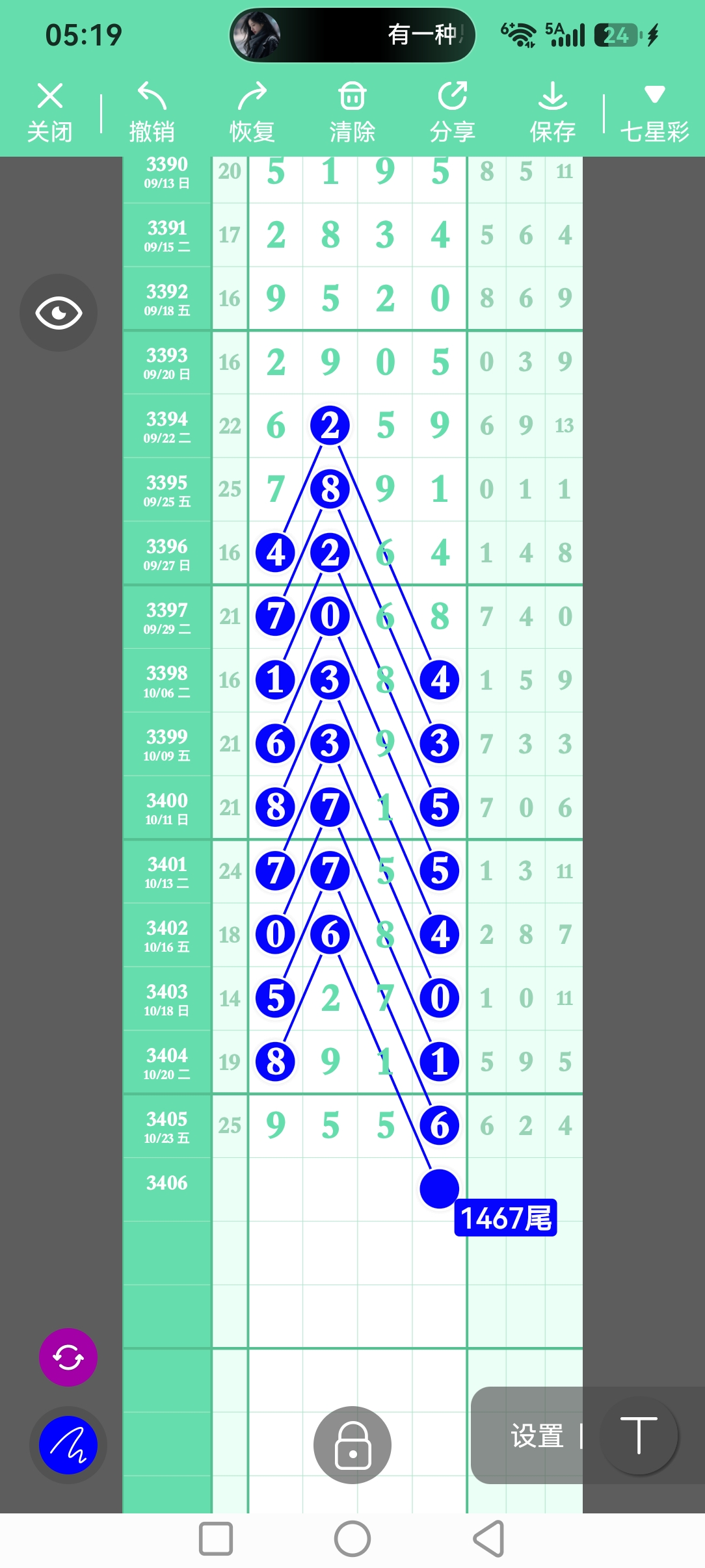The width and height of the screenshot is (705, 1568).
Task: Redo the action with 恢复
Action: (252, 112)
